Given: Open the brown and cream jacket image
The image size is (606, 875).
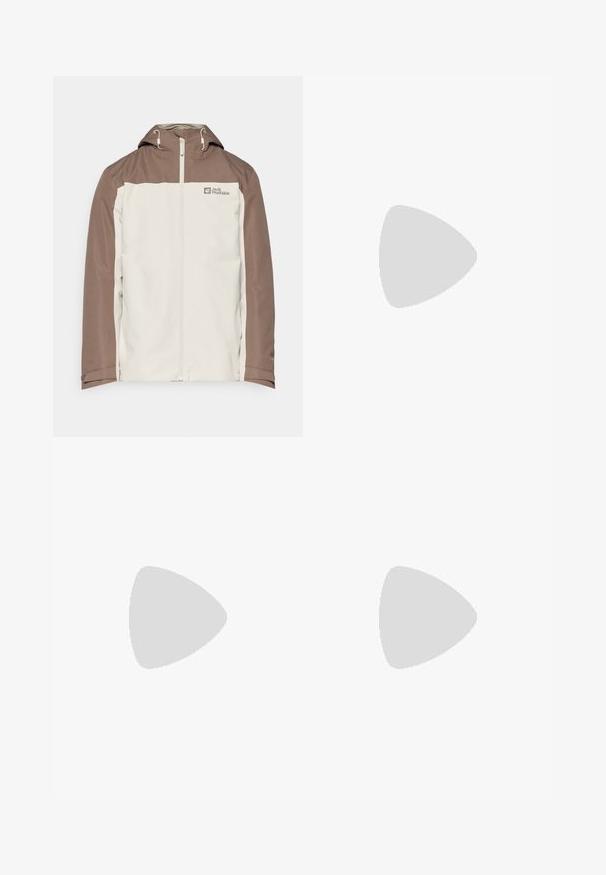Looking at the screenshot, I should click(178, 256).
